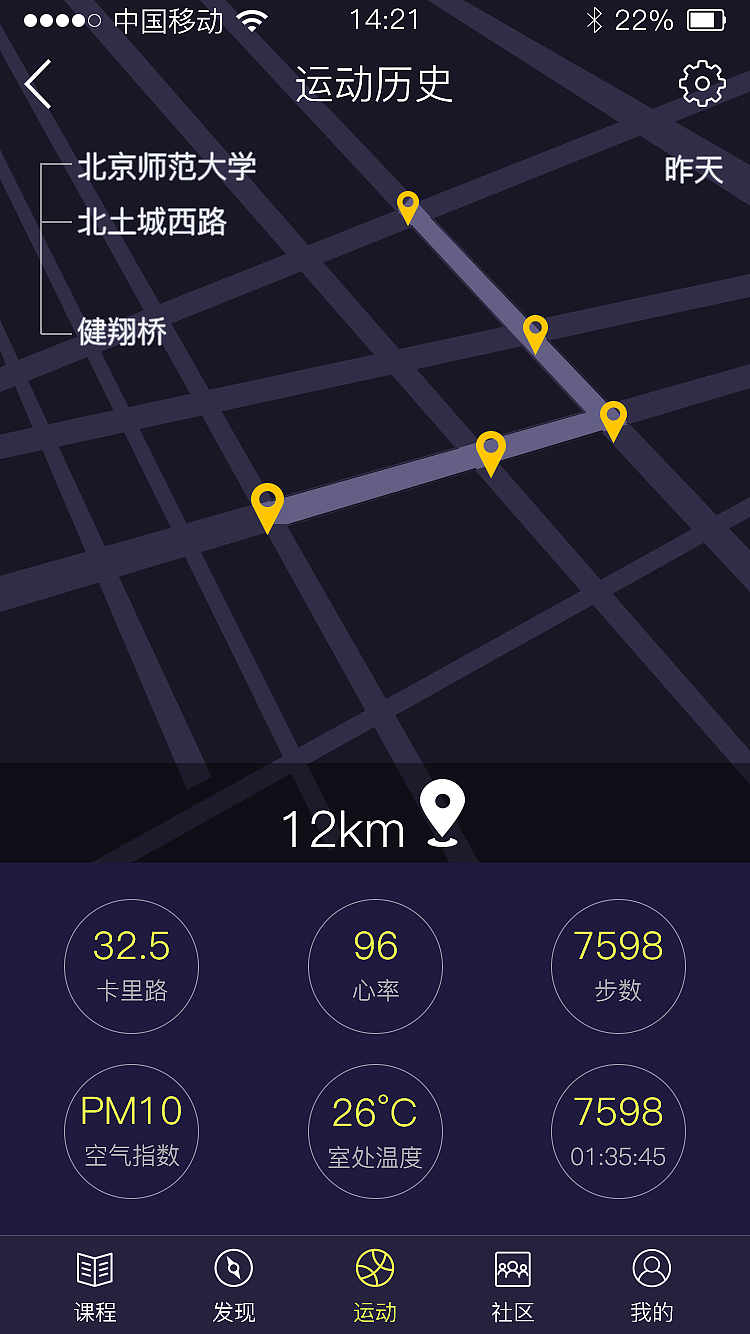Select the PM10 空气指数 air quality circle
Screen dimensions: 750x1334
(131, 1131)
